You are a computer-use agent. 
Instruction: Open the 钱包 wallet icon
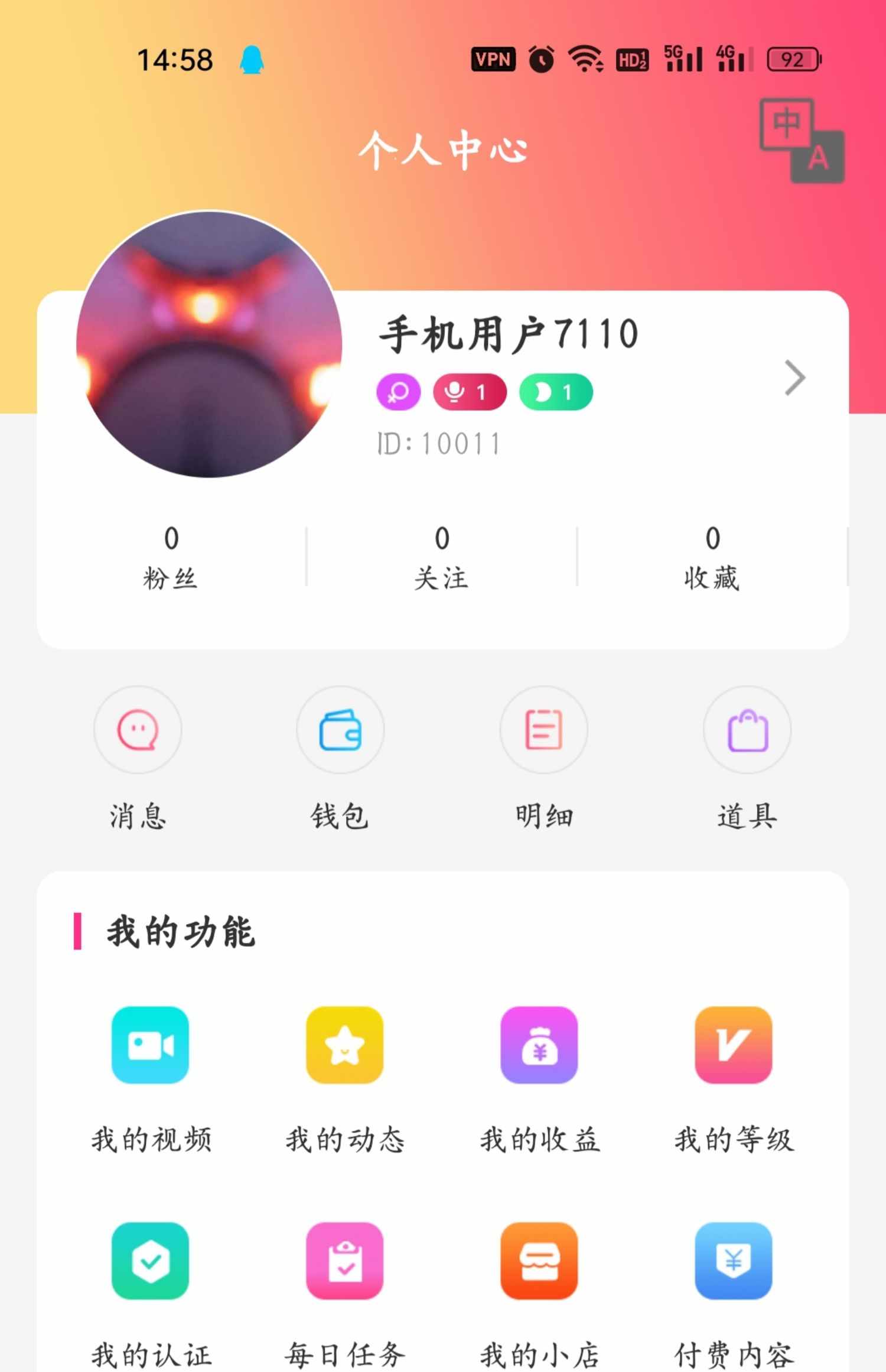(x=340, y=730)
